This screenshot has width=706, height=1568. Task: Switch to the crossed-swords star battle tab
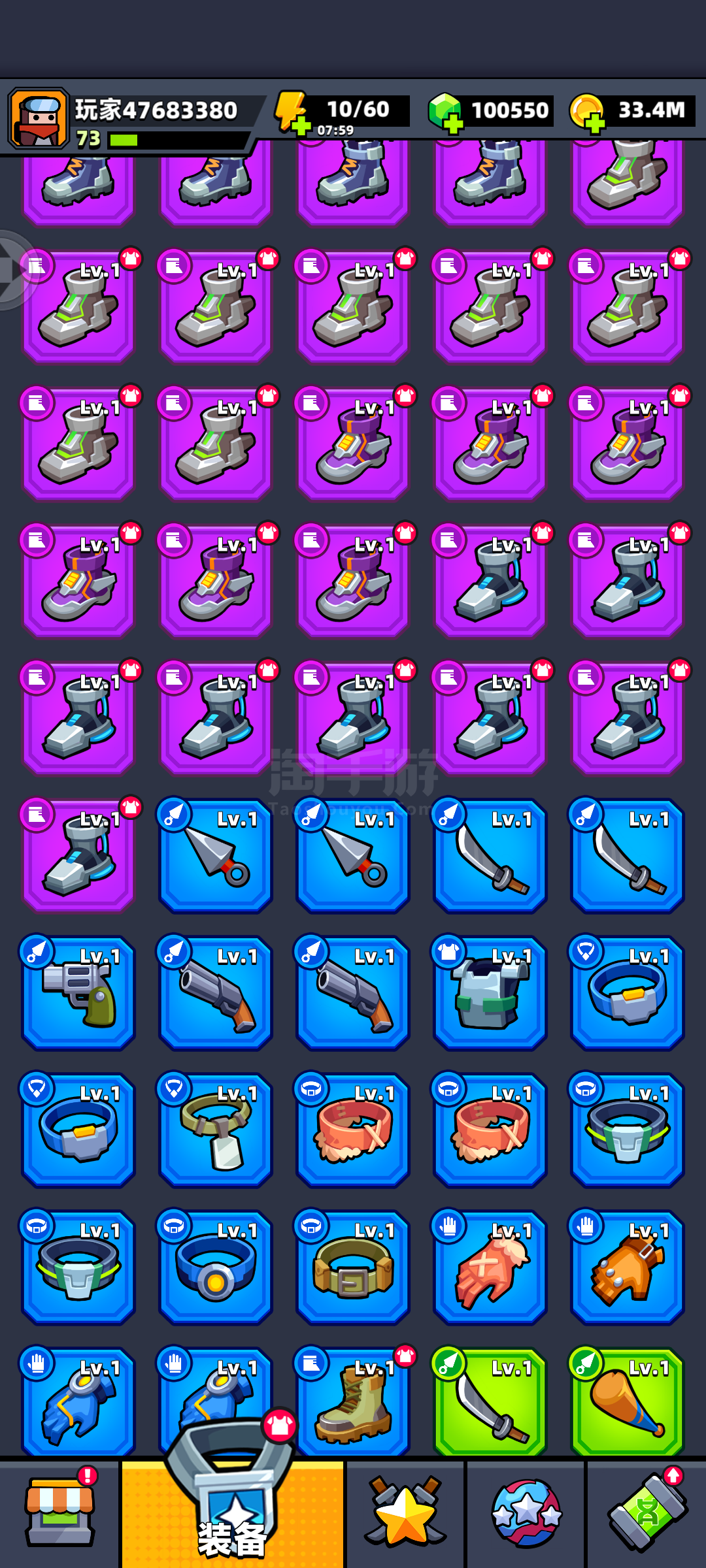coord(405,1512)
